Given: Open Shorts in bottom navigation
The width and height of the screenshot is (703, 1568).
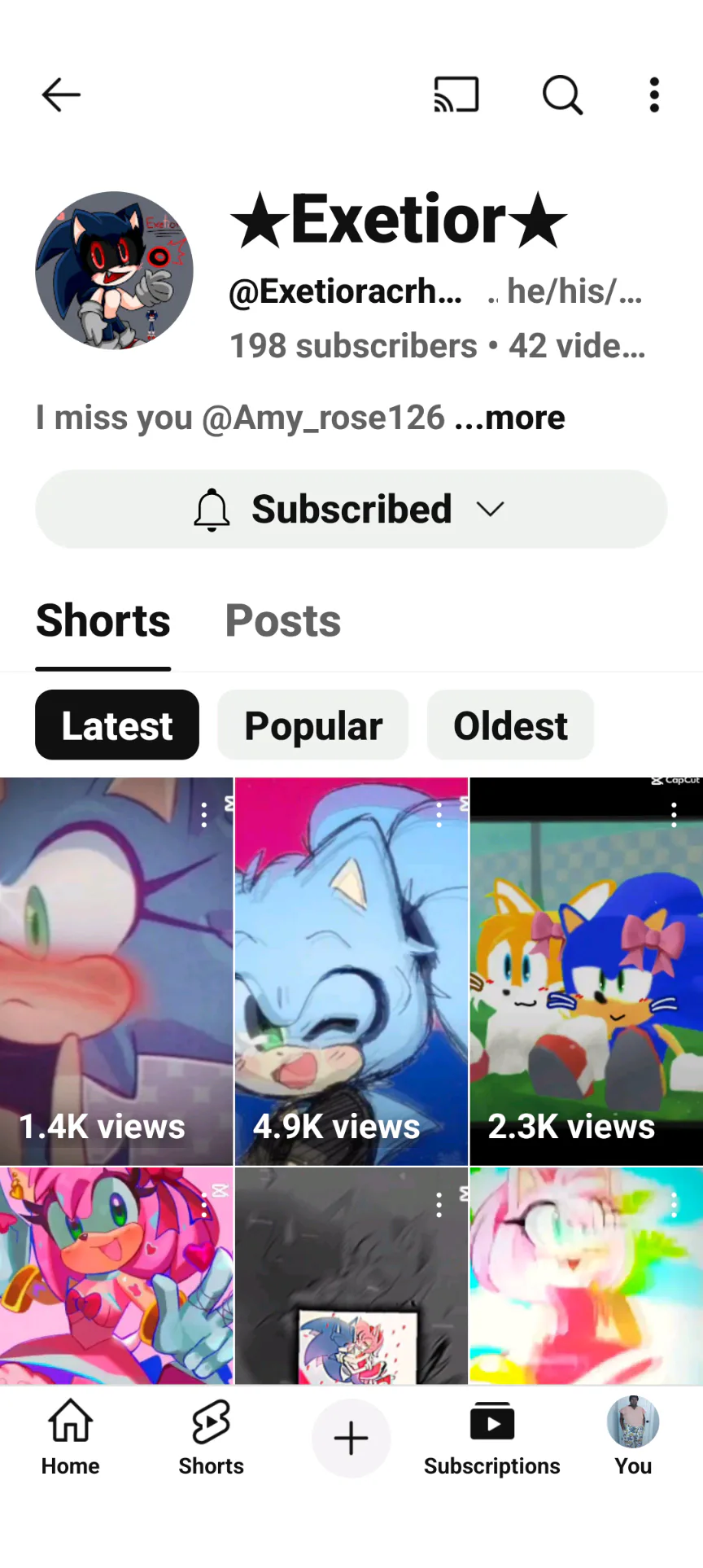Looking at the screenshot, I should pyautogui.click(x=211, y=1439).
